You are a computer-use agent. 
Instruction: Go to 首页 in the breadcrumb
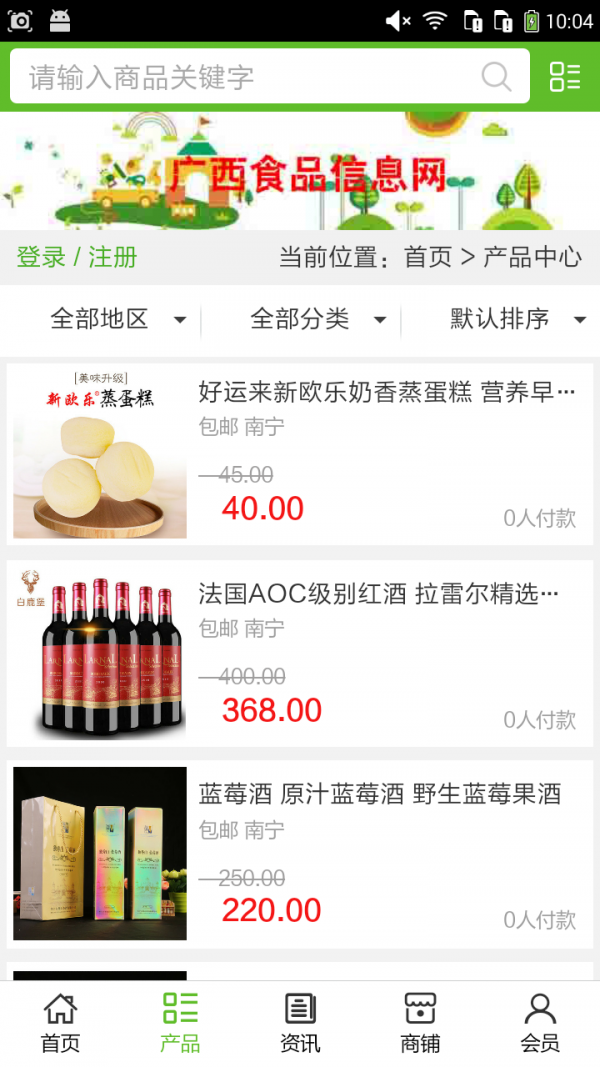(428, 257)
